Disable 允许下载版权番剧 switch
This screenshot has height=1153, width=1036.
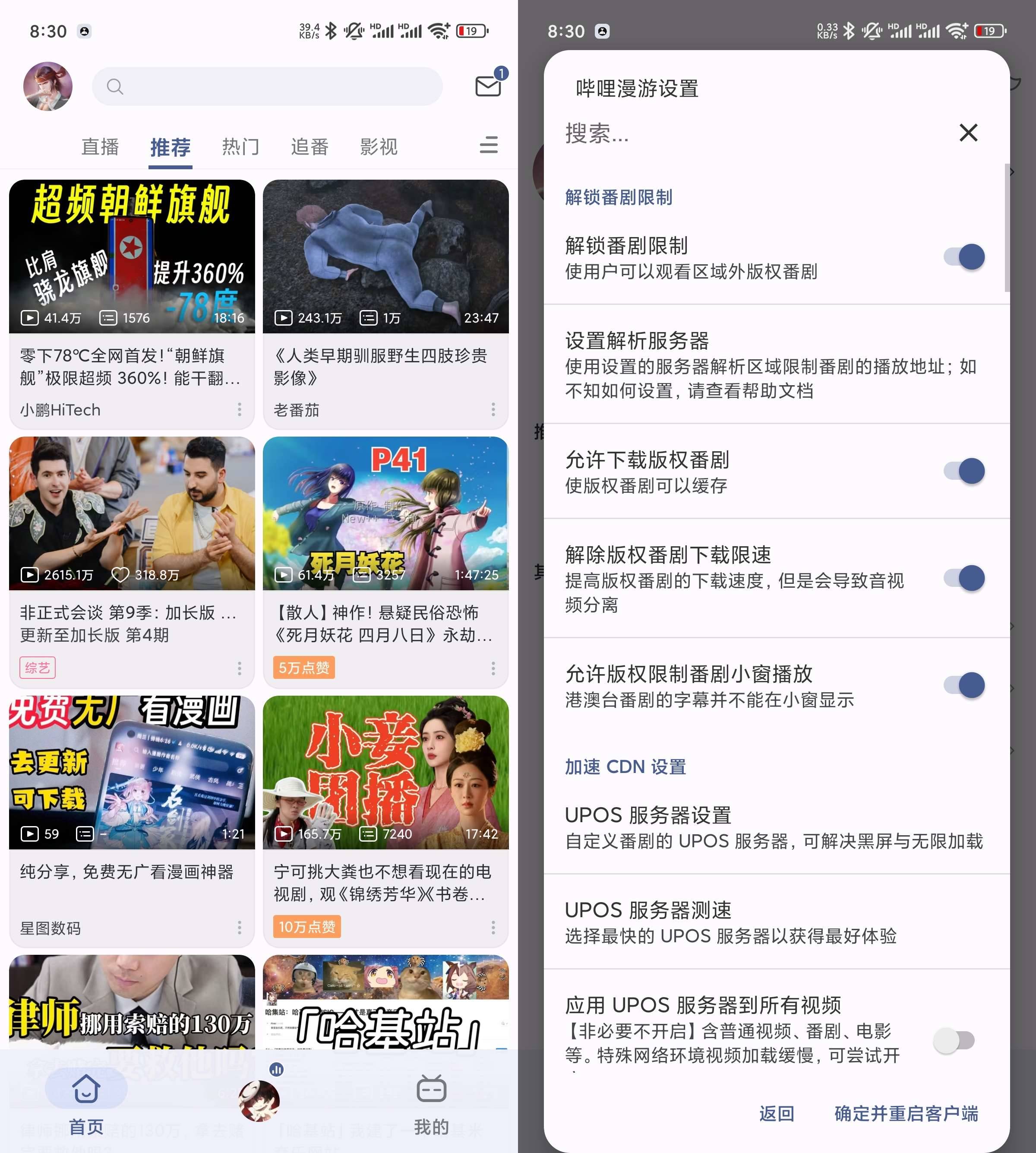coord(964,472)
